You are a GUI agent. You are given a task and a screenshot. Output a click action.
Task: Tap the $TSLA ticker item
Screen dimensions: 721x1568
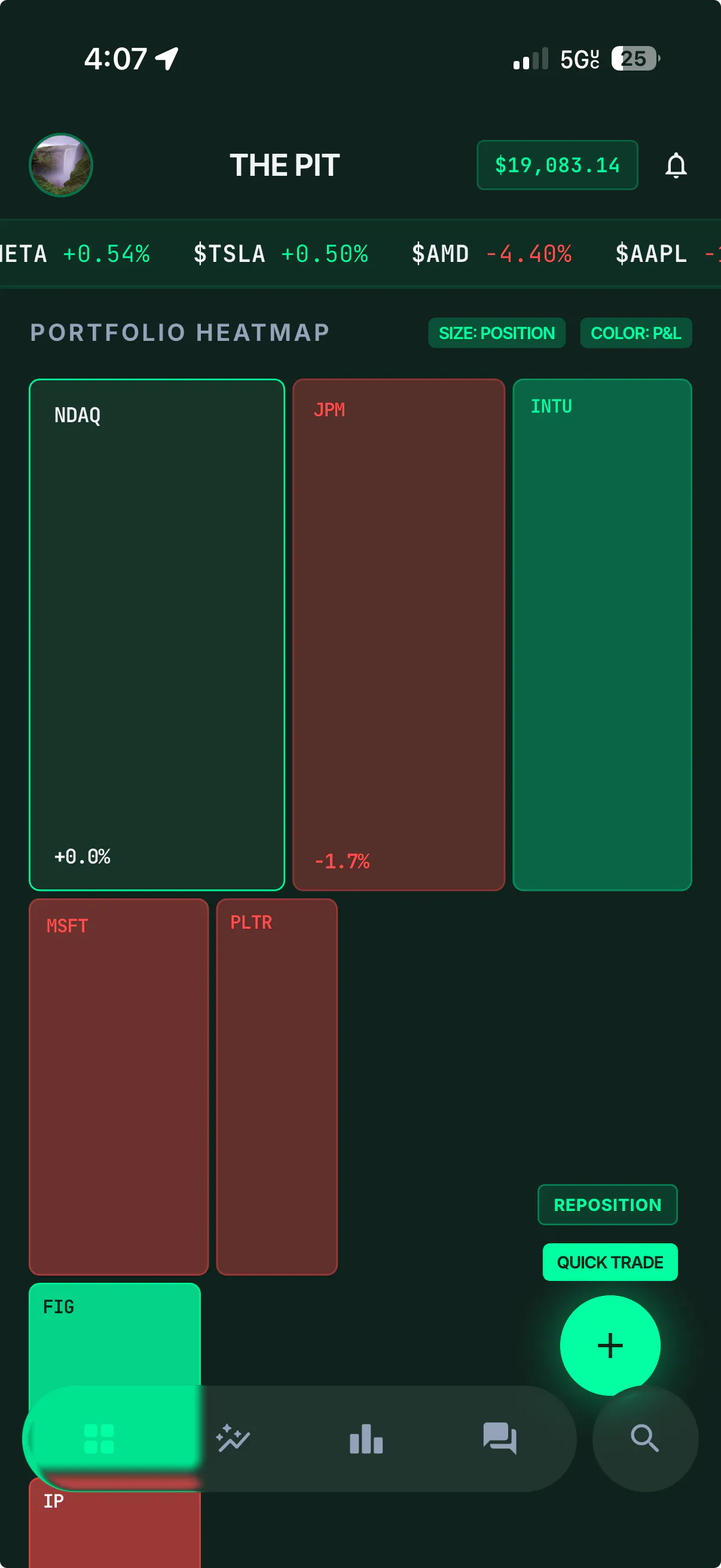(280, 254)
